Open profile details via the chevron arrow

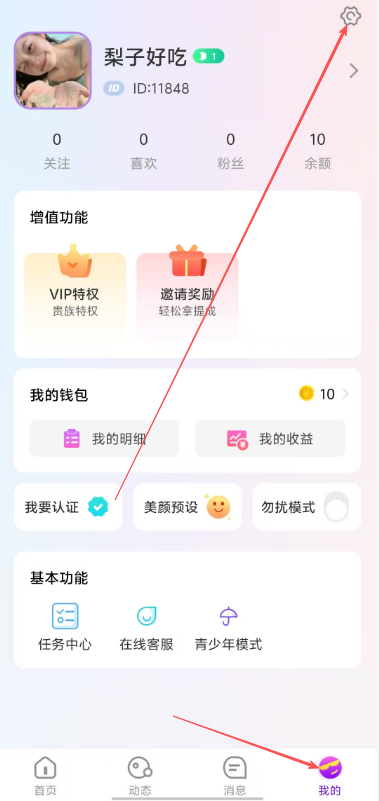point(353,71)
